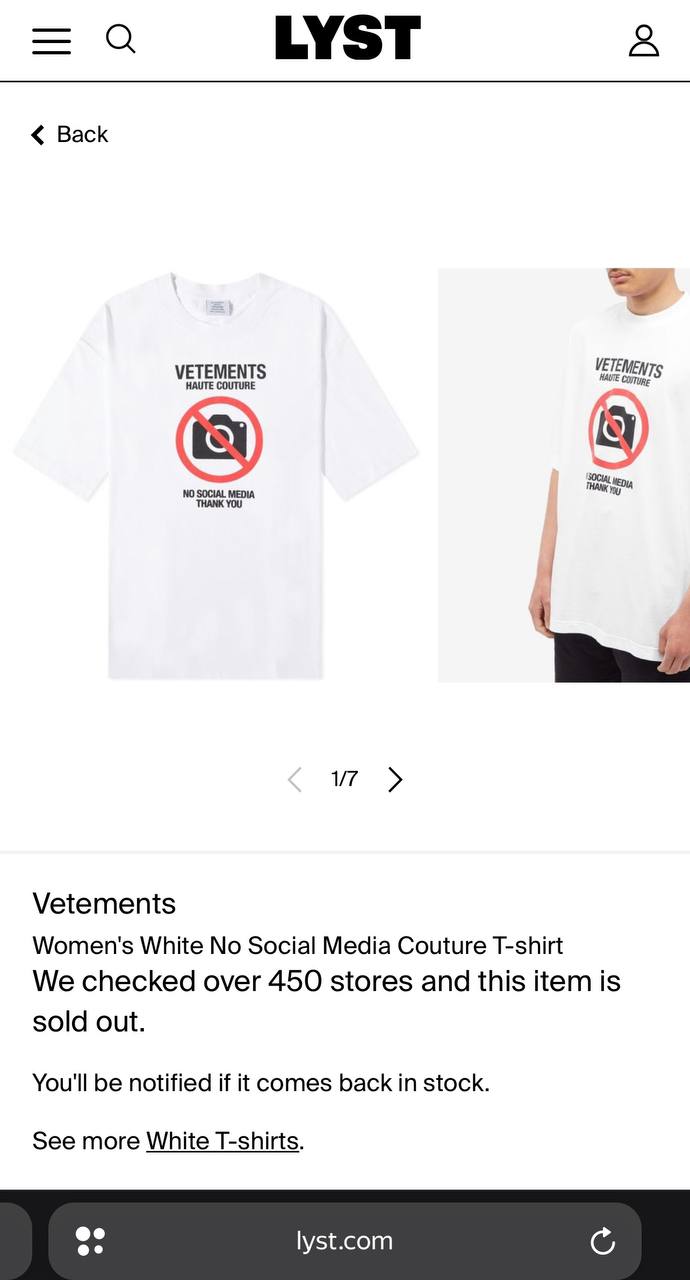Viewport: 690px width, 1280px height.
Task: Show the next product image
Action: (x=396, y=780)
